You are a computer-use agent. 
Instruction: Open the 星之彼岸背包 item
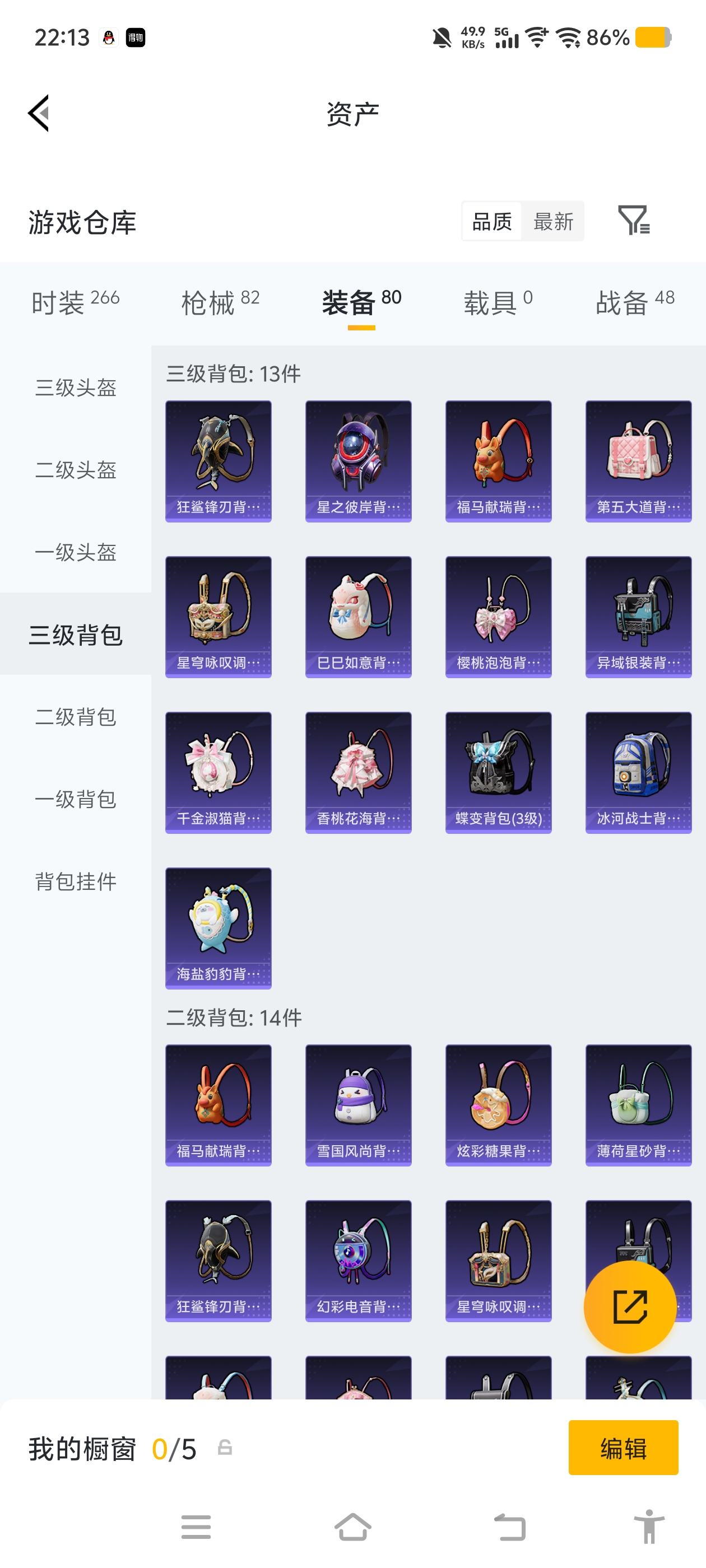[x=358, y=461]
